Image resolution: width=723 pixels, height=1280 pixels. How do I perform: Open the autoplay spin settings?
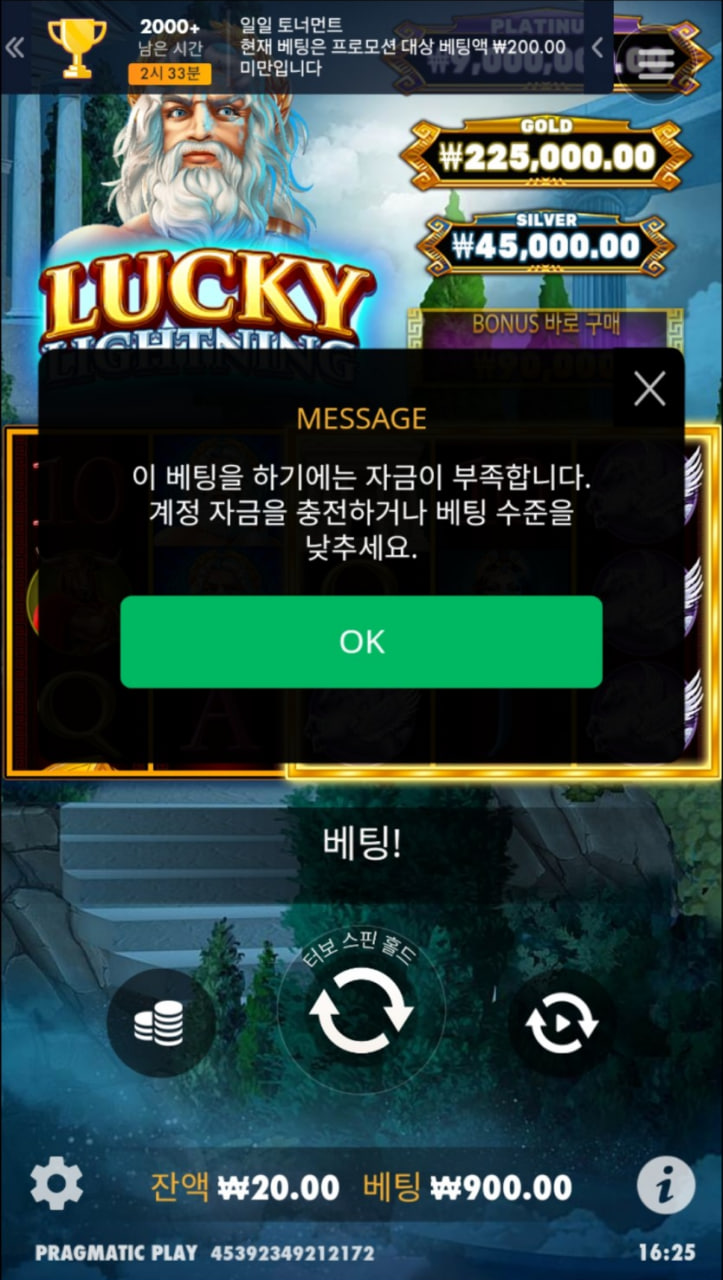[562, 1022]
